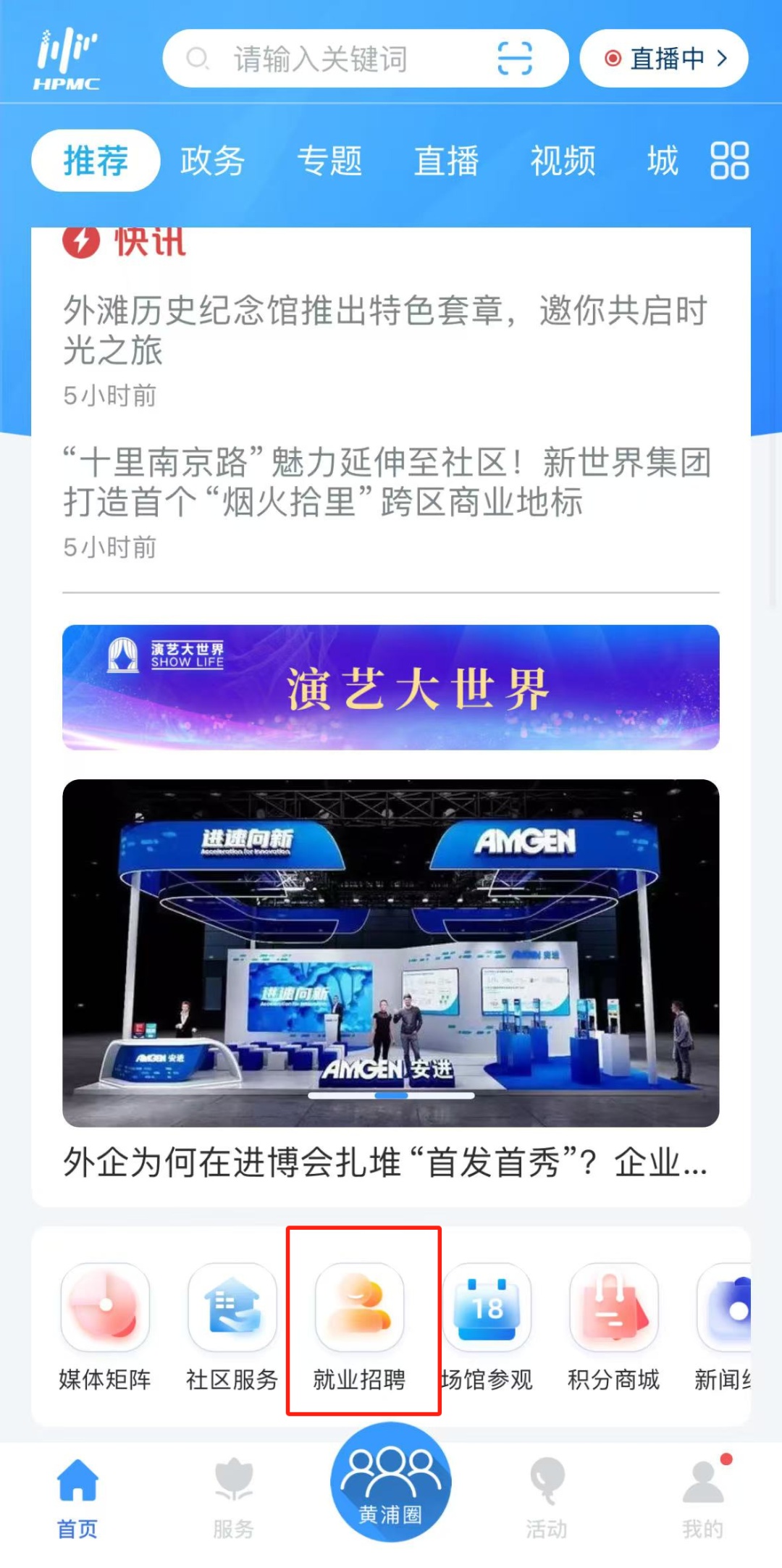The width and height of the screenshot is (782, 1568).
Task: Switch to the 专题 tab
Action: pos(329,160)
